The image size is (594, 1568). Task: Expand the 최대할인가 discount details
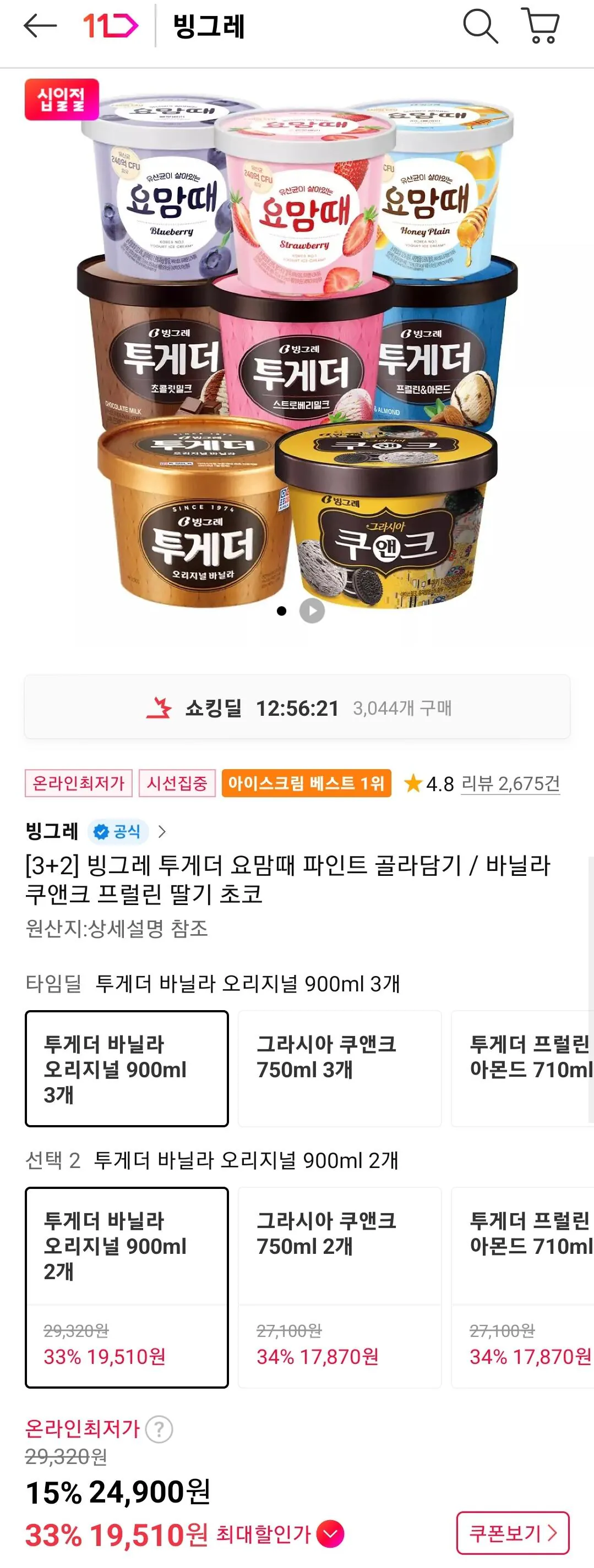pyautogui.click(x=331, y=1534)
